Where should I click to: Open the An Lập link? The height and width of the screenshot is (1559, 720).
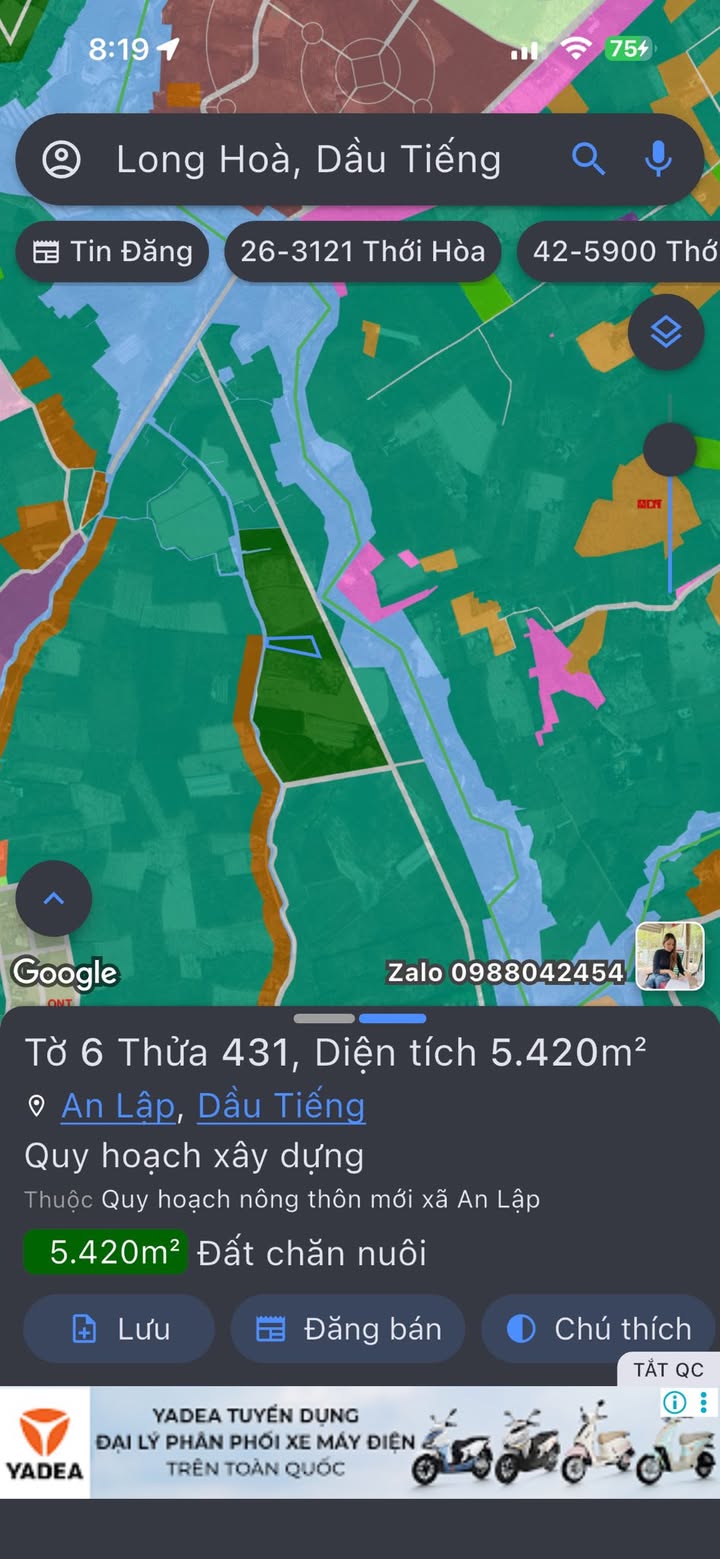[x=119, y=1105]
